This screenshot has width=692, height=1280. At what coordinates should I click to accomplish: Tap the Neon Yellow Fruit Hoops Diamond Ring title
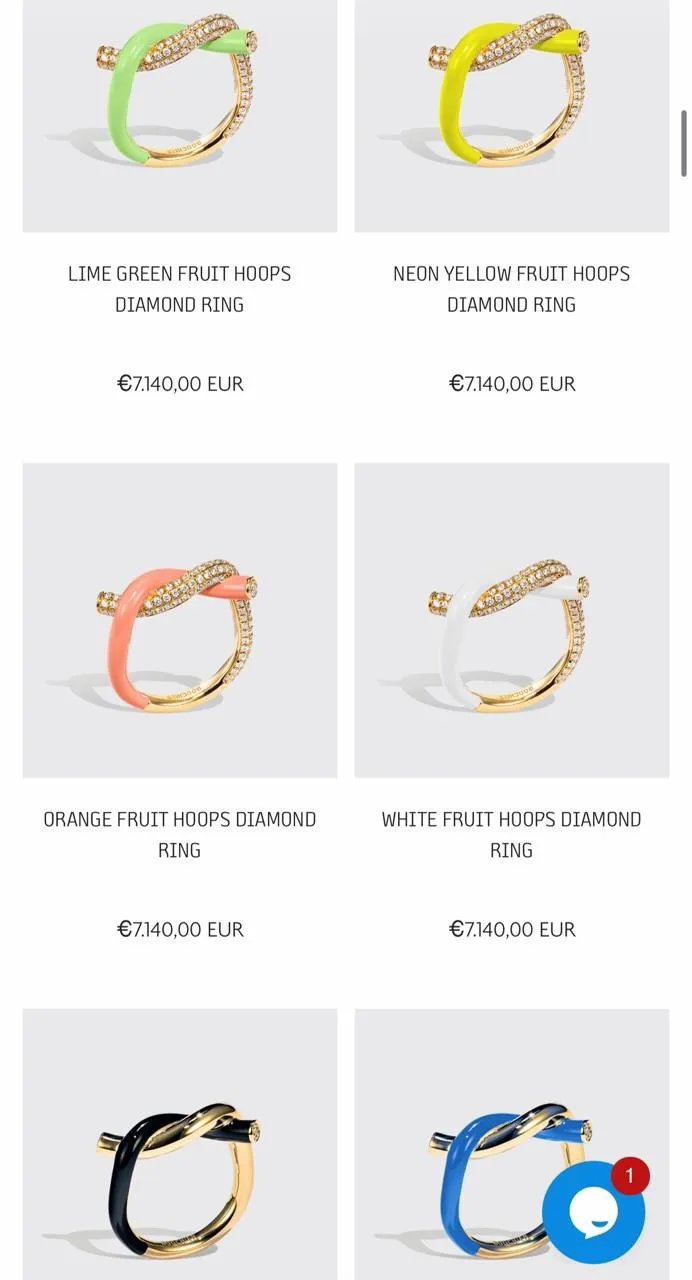[511, 289]
